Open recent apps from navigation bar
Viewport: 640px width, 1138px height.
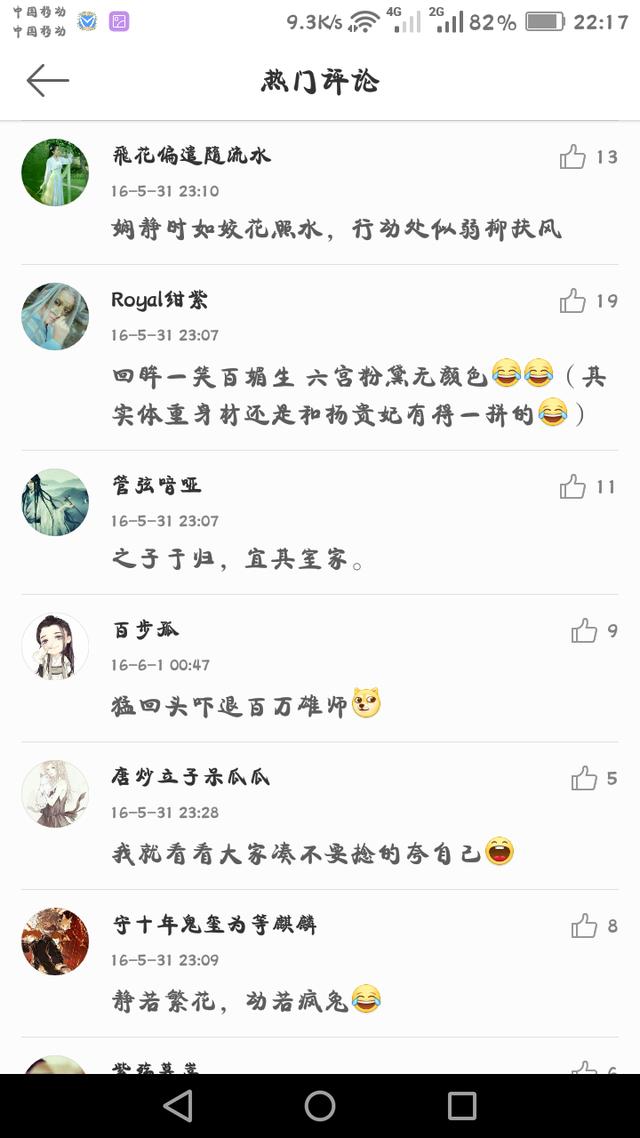tap(462, 1105)
